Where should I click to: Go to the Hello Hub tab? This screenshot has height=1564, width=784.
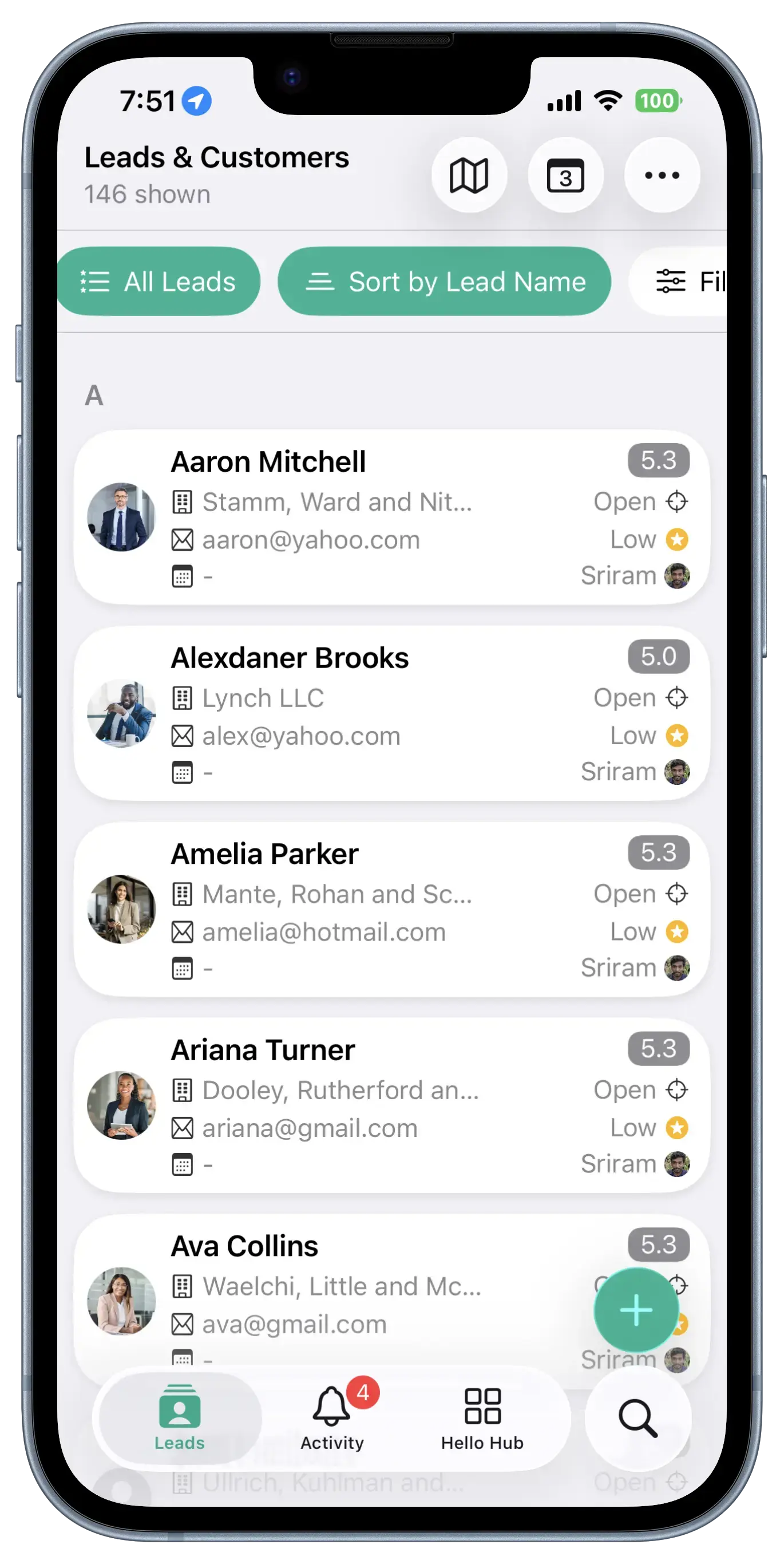(482, 1418)
